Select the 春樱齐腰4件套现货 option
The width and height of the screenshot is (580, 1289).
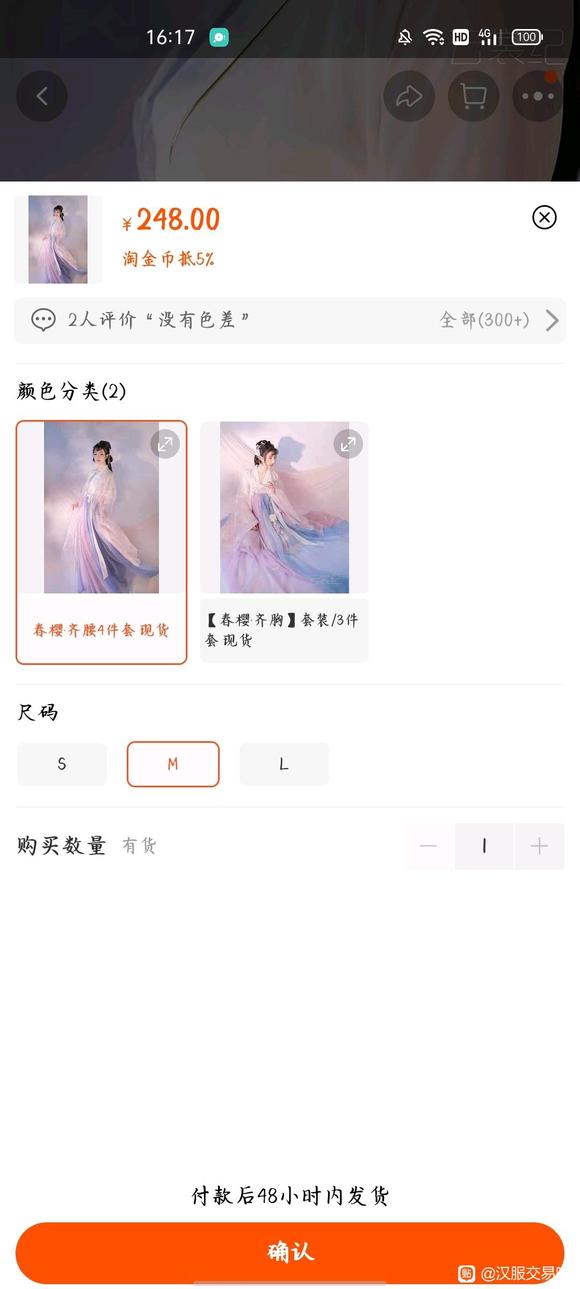point(101,542)
